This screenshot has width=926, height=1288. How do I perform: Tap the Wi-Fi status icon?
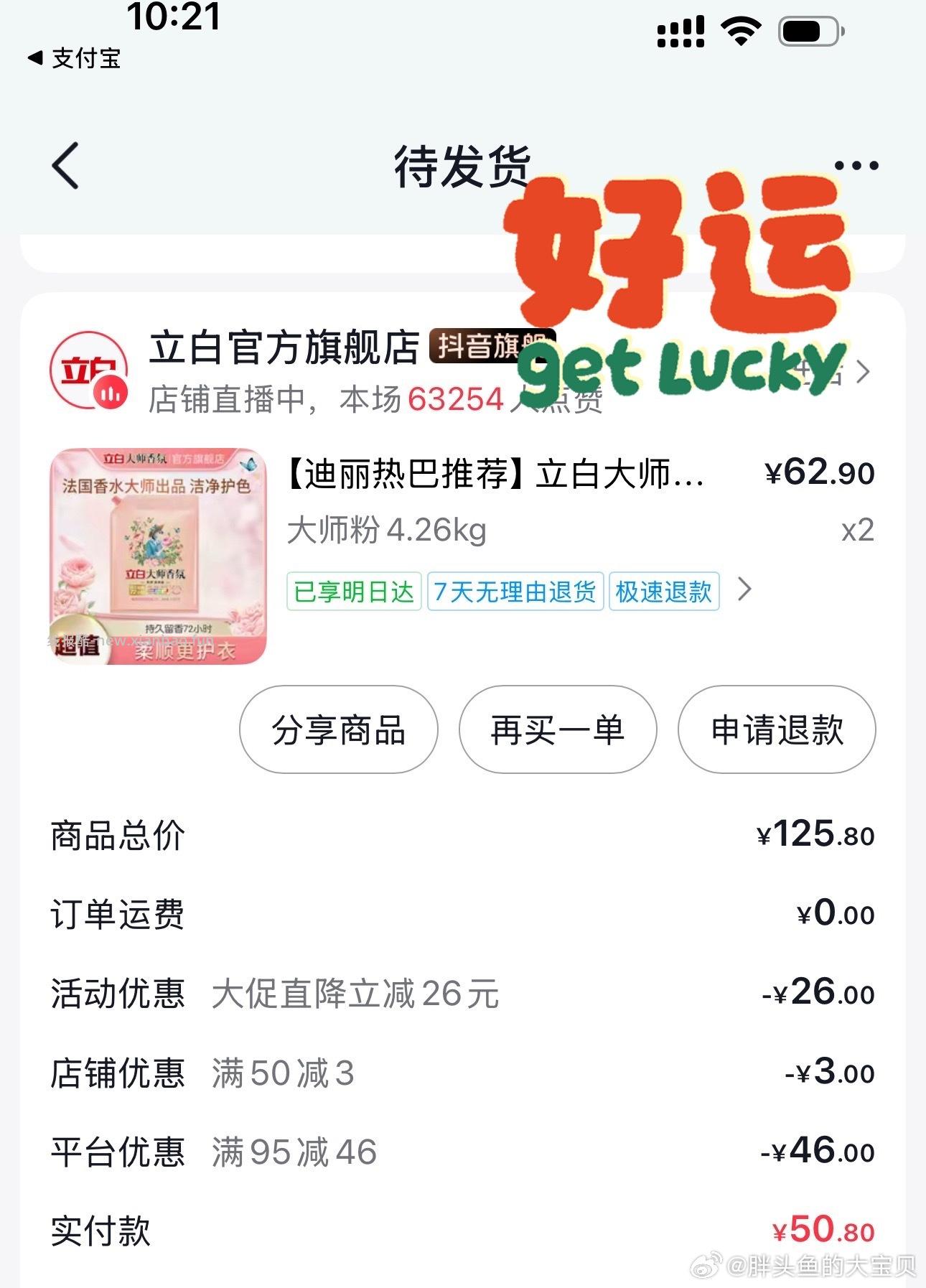point(739,30)
